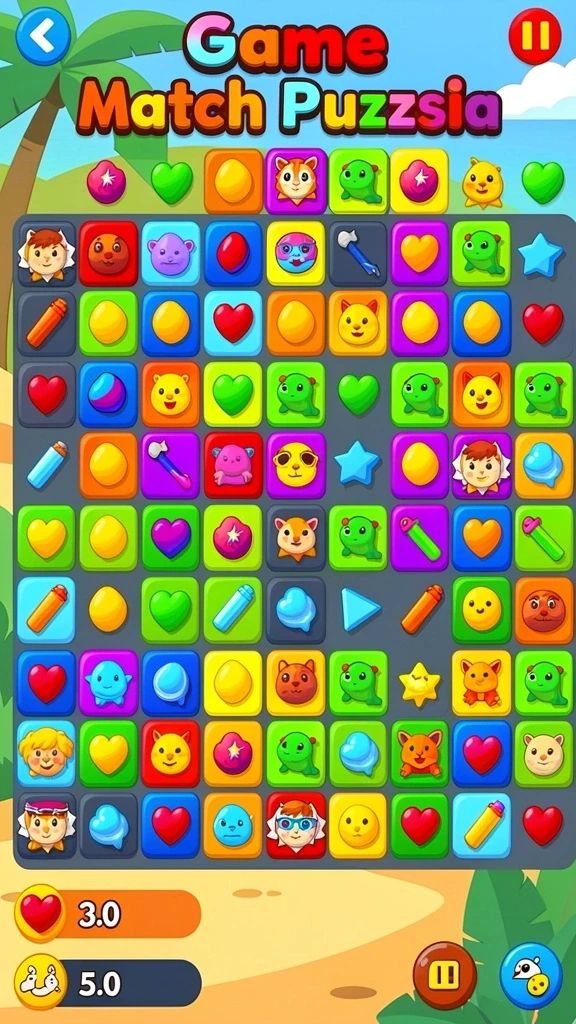The image size is (576, 1024).
Task: Tap the boy with blue glasses on the red tile
Action: pos(296,825)
